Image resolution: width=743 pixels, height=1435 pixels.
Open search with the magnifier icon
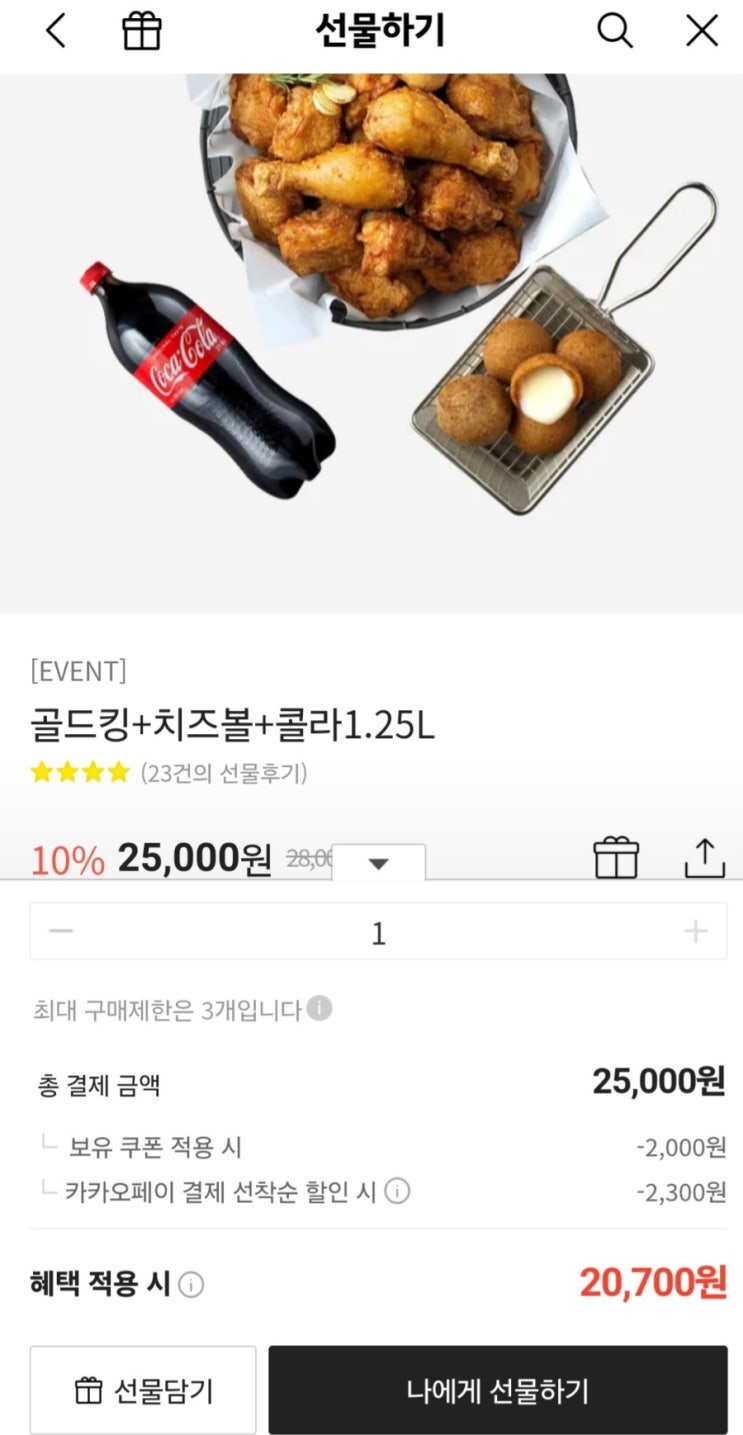tap(614, 32)
